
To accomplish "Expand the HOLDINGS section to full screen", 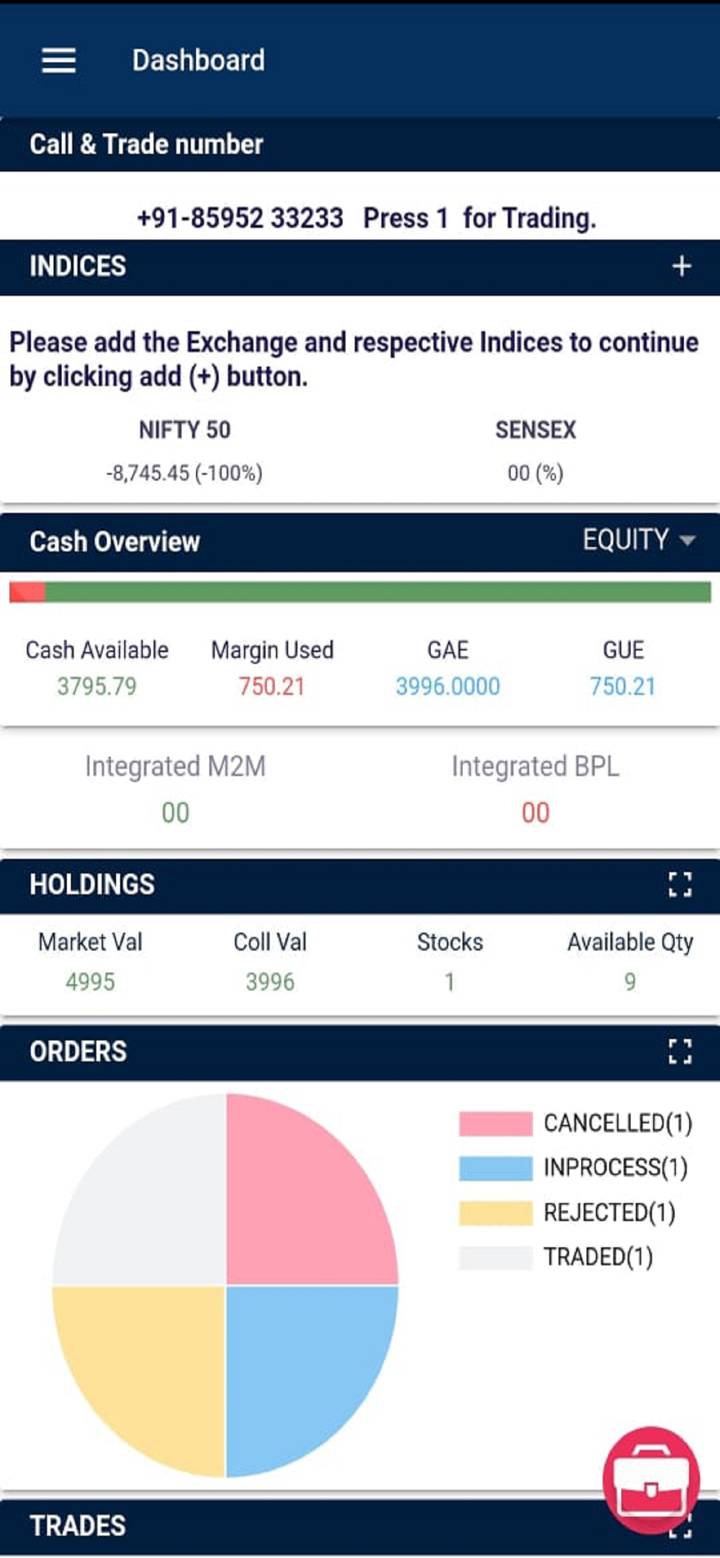I will (680, 883).
